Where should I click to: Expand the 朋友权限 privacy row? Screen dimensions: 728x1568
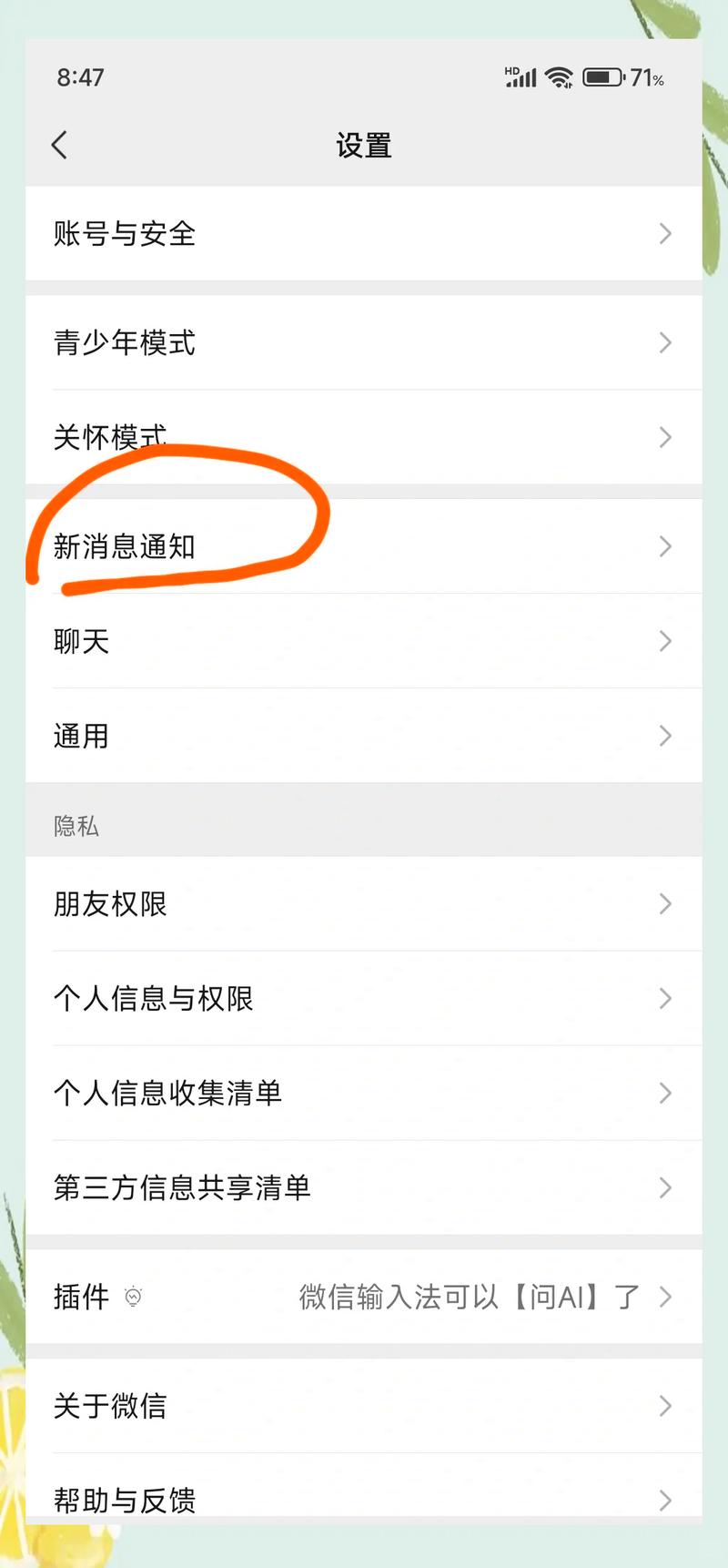point(110,903)
